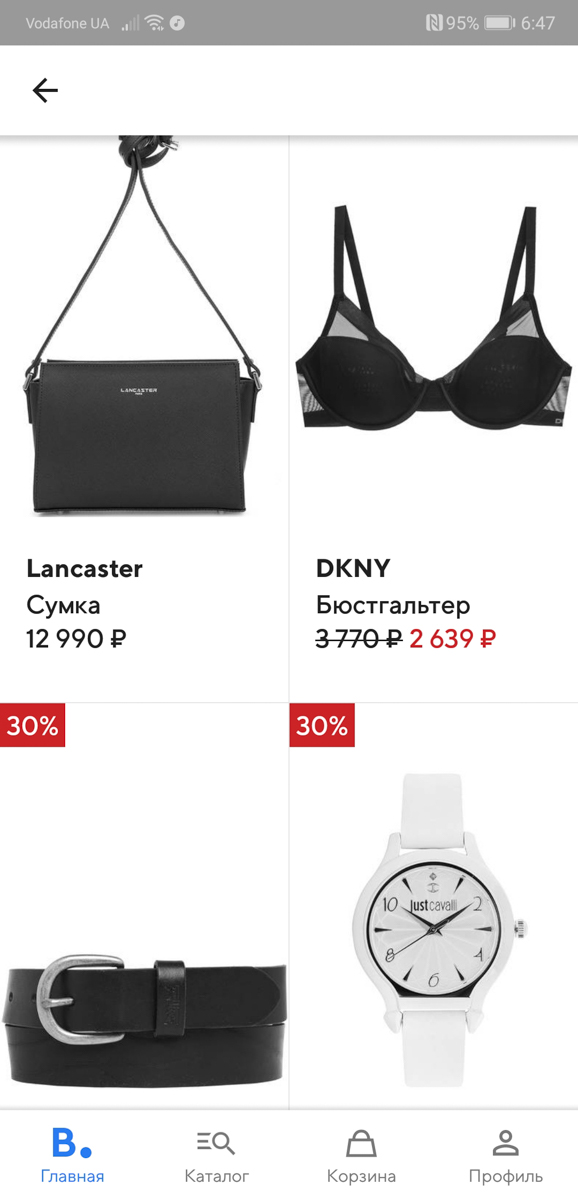Open the black leather belt product card
This screenshot has width=578, height=1200.
pos(144,907)
